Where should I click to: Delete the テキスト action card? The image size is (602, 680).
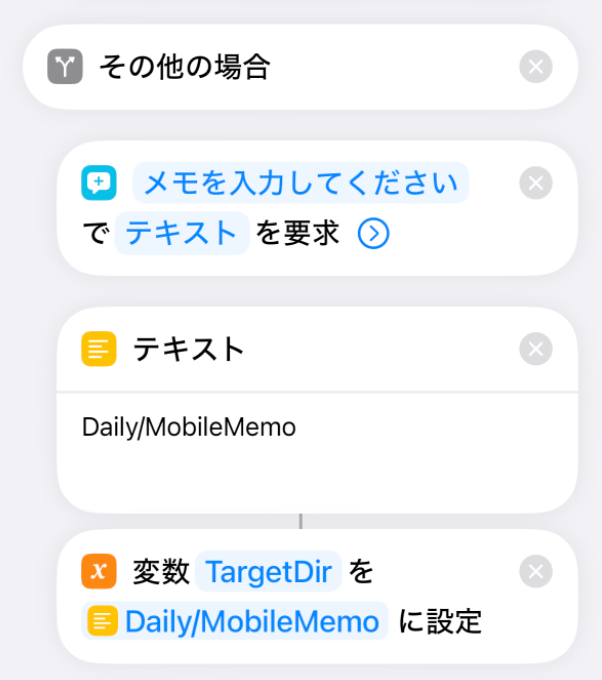point(536,349)
